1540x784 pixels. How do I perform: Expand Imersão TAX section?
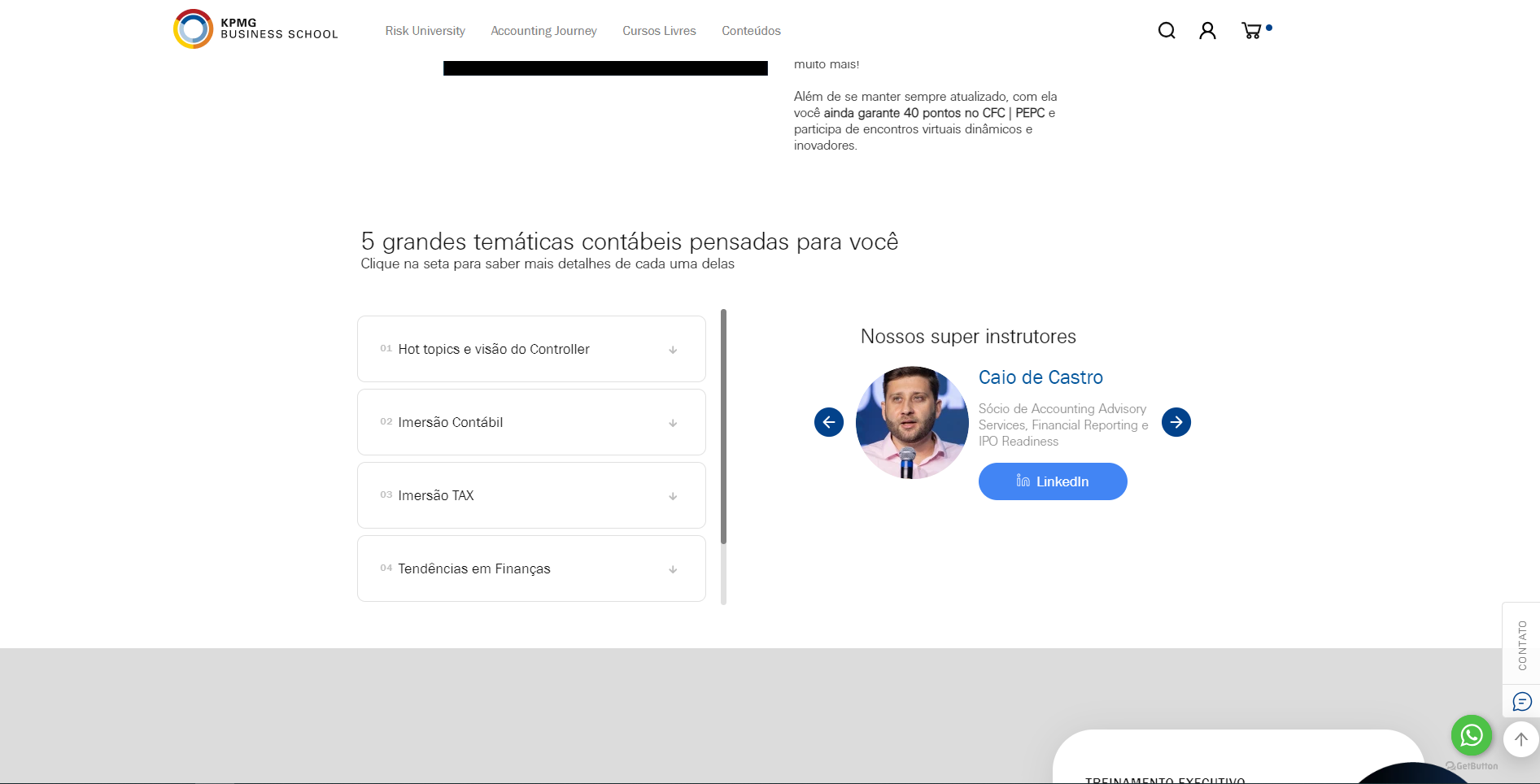(673, 496)
